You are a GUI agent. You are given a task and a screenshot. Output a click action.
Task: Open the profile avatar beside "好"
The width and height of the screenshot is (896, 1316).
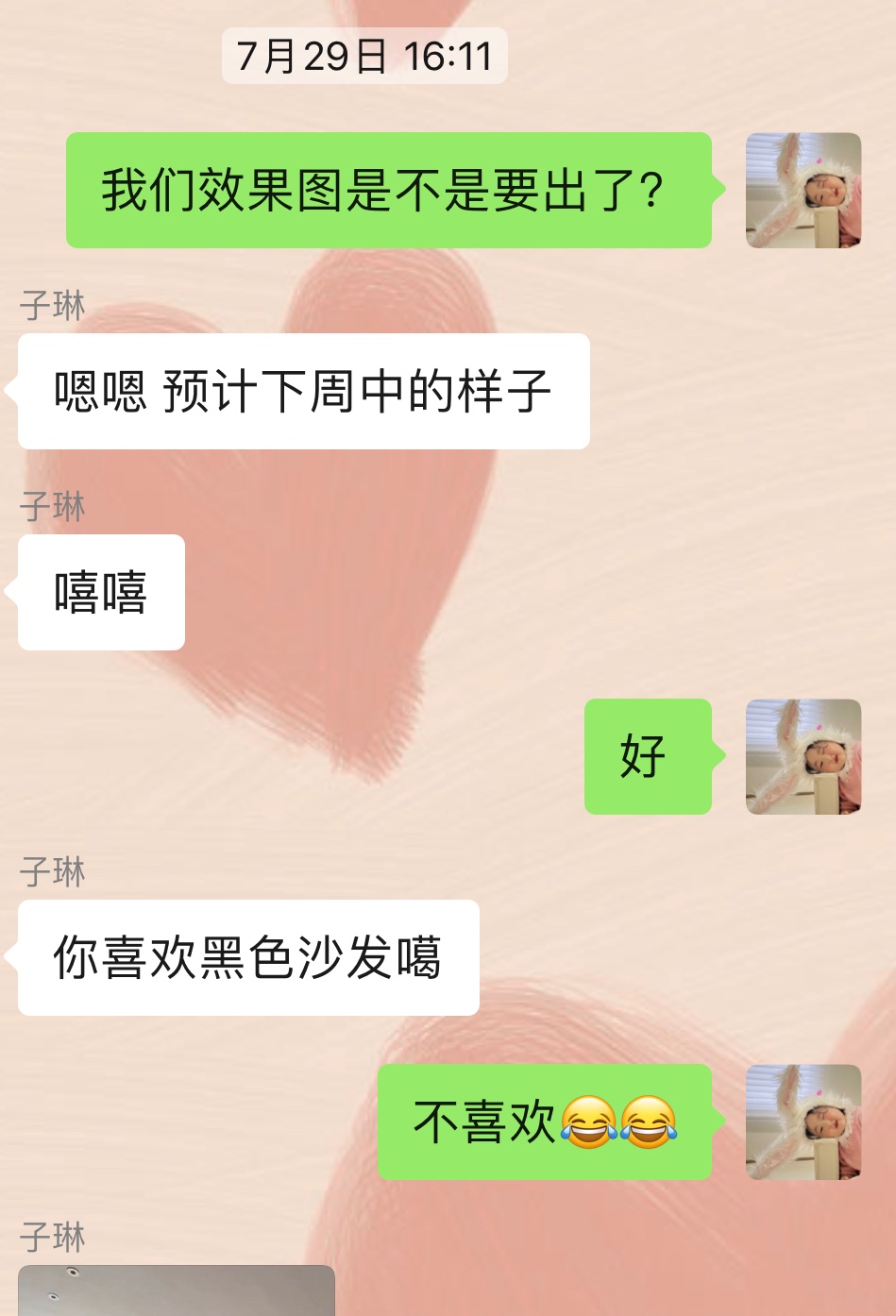(x=803, y=757)
